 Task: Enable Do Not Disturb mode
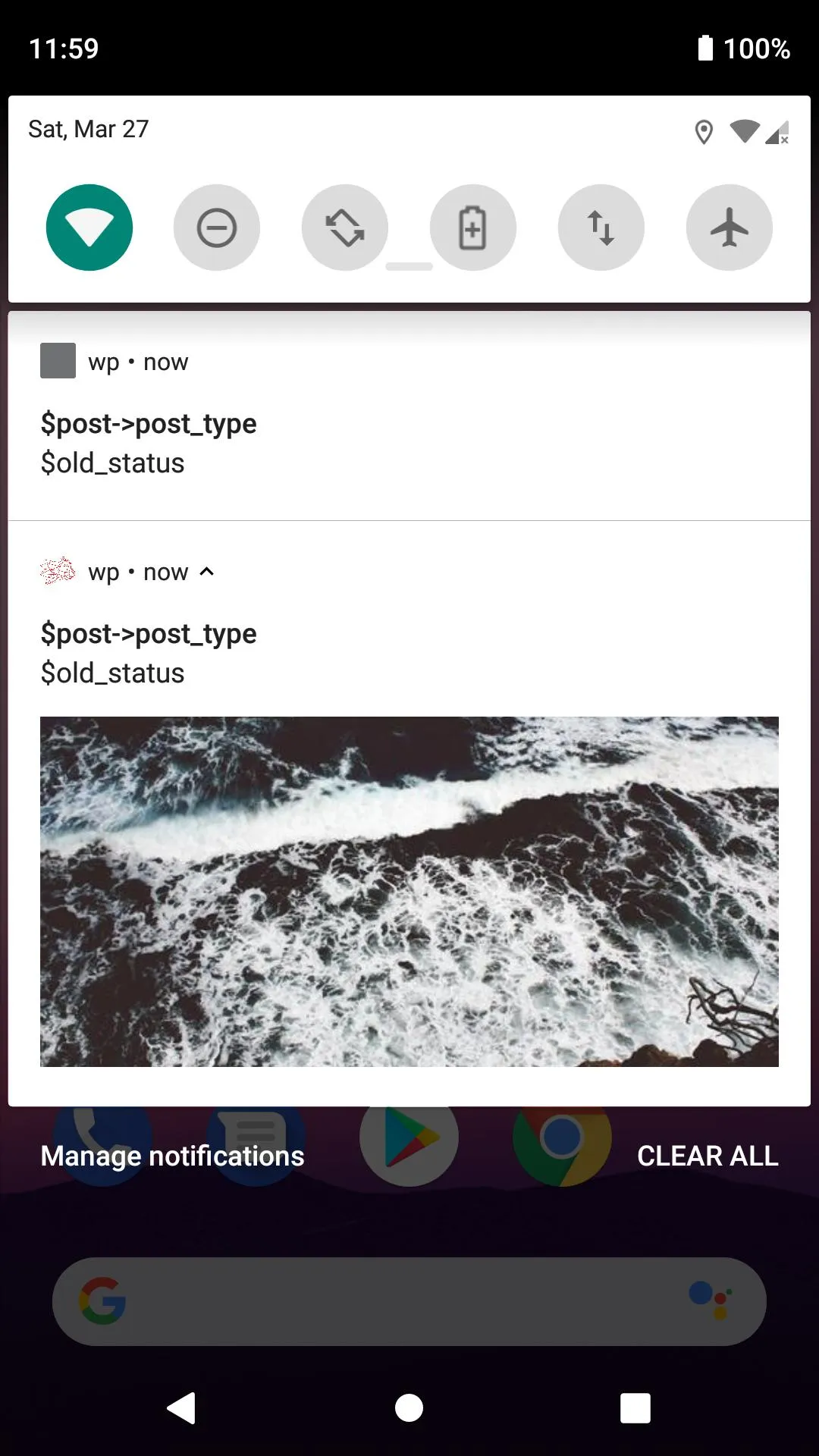coord(217,227)
